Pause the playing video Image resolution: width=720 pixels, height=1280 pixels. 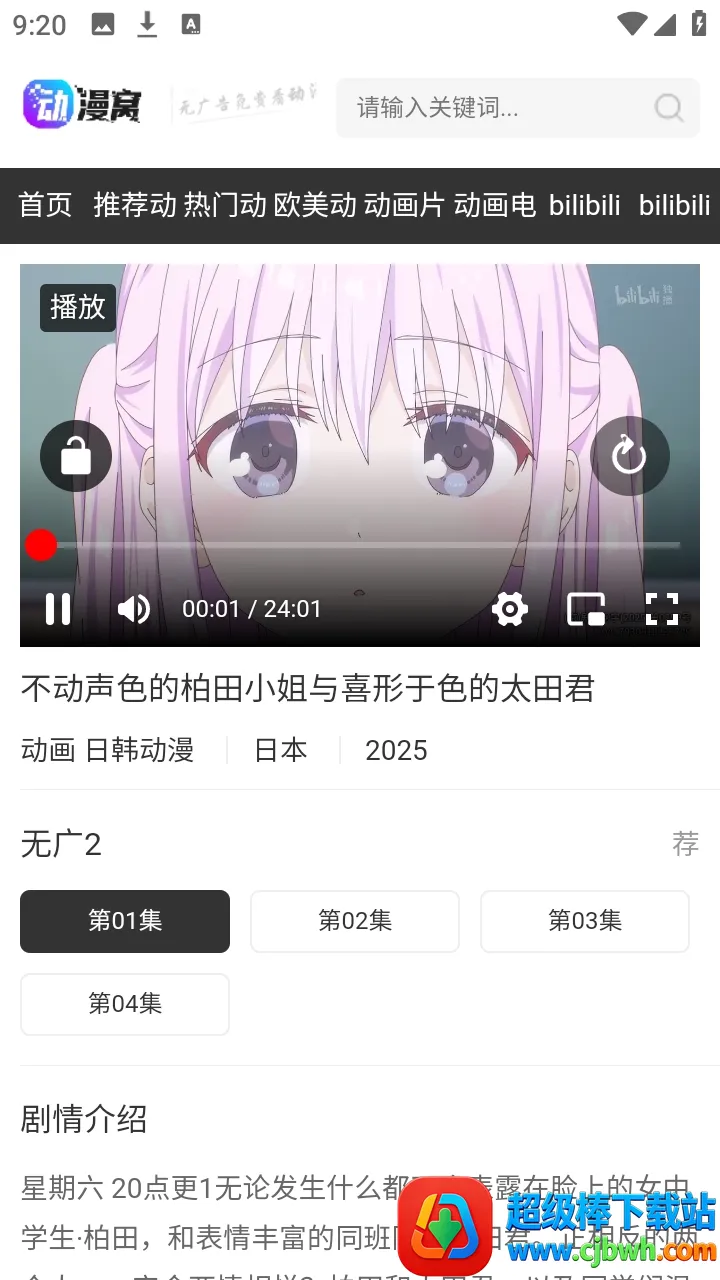click(58, 609)
